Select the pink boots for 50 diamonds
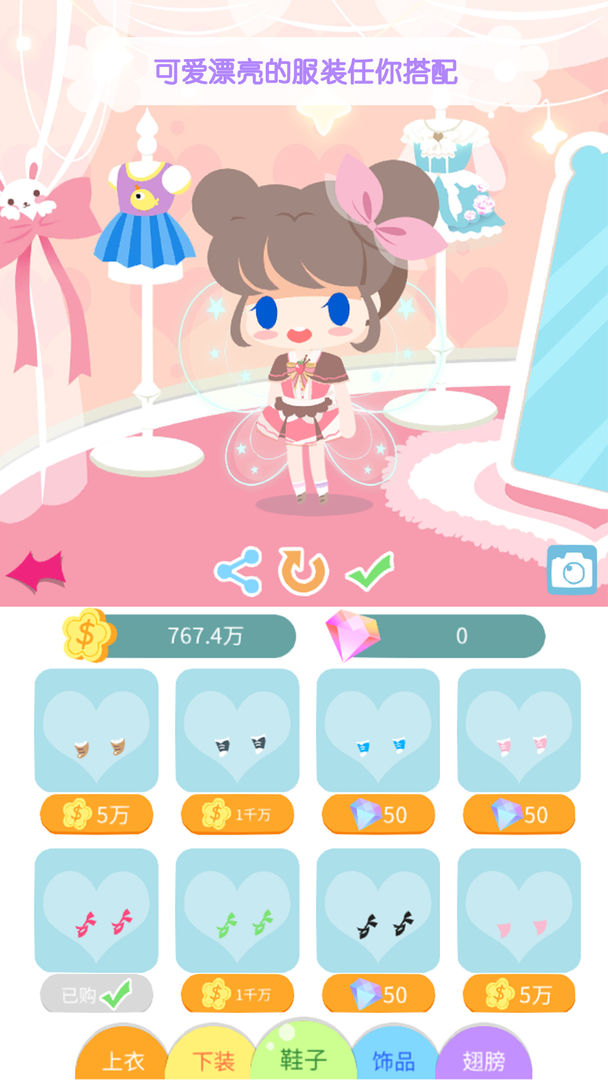 click(519, 731)
